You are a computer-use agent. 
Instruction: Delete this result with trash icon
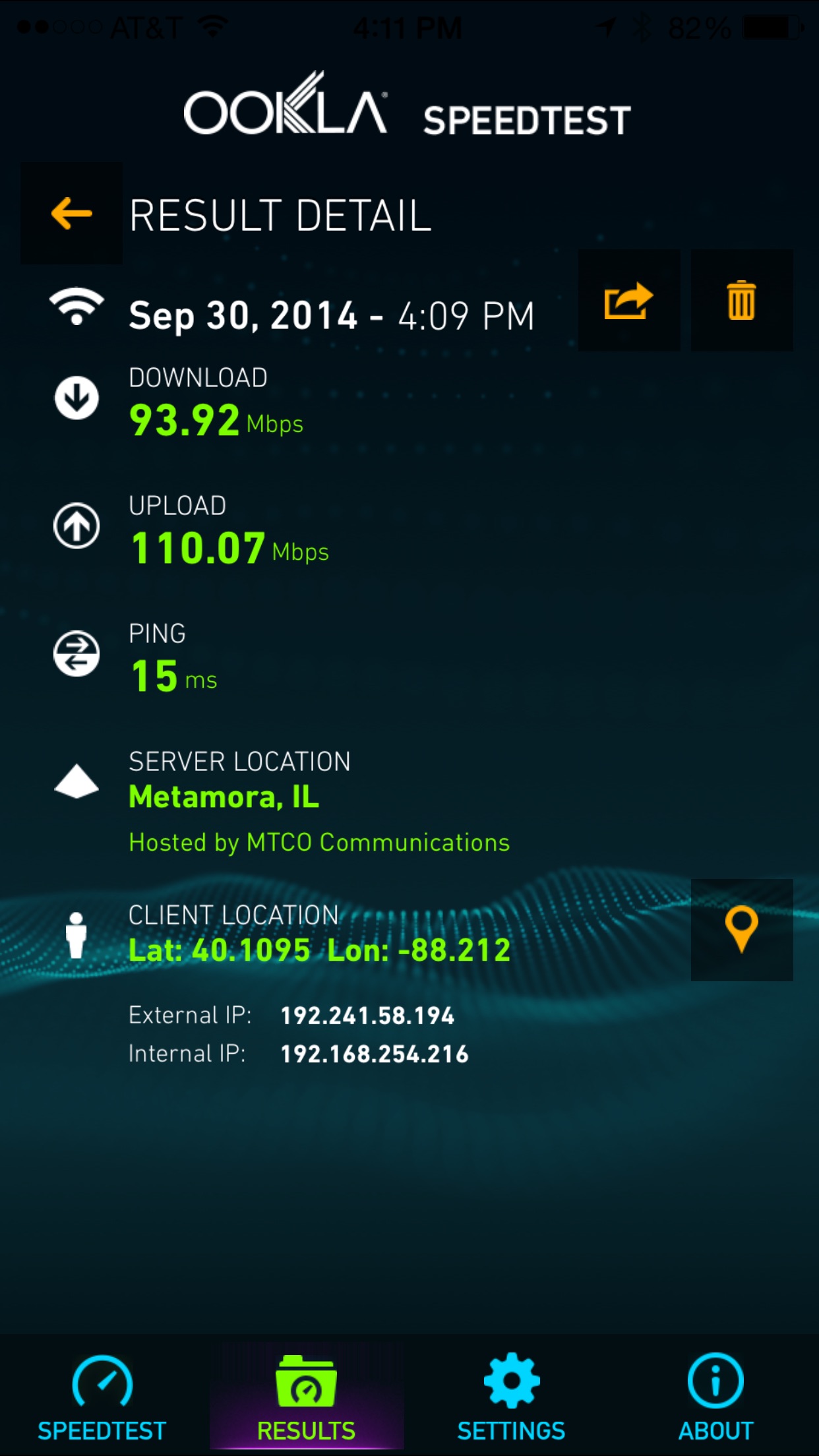point(741,301)
